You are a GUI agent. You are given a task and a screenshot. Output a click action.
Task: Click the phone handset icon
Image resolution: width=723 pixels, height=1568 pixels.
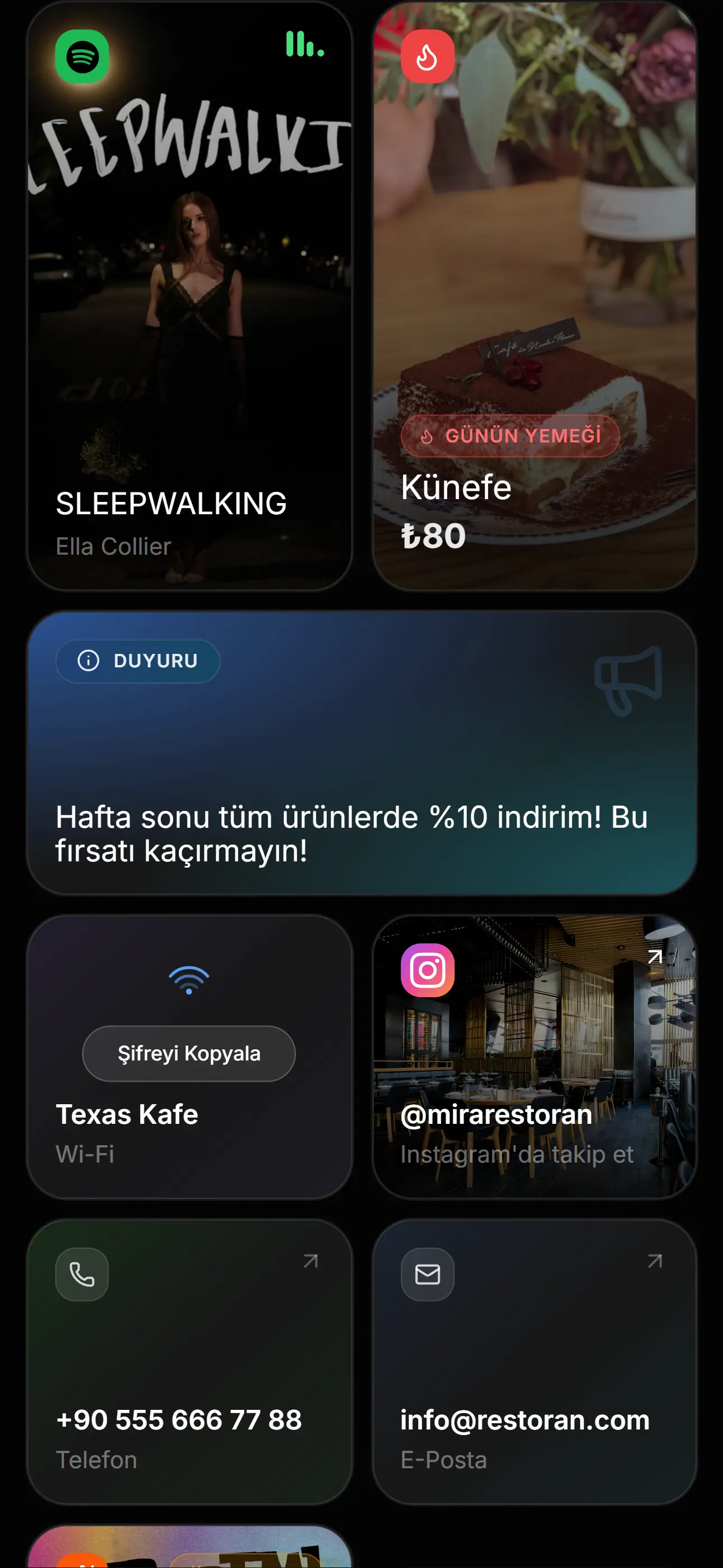[x=82, y=1275]
